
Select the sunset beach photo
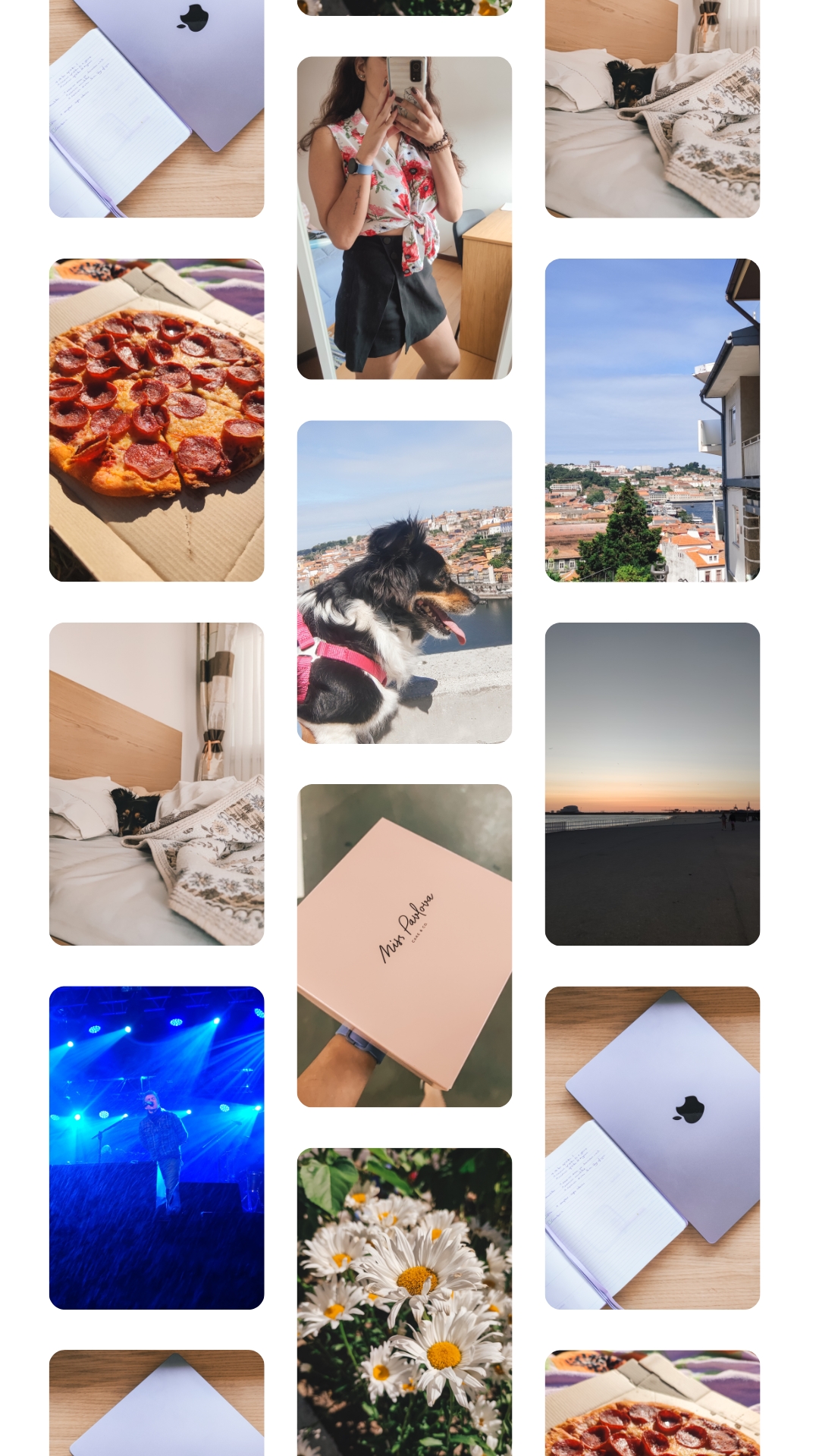click(x=652, y=783)
